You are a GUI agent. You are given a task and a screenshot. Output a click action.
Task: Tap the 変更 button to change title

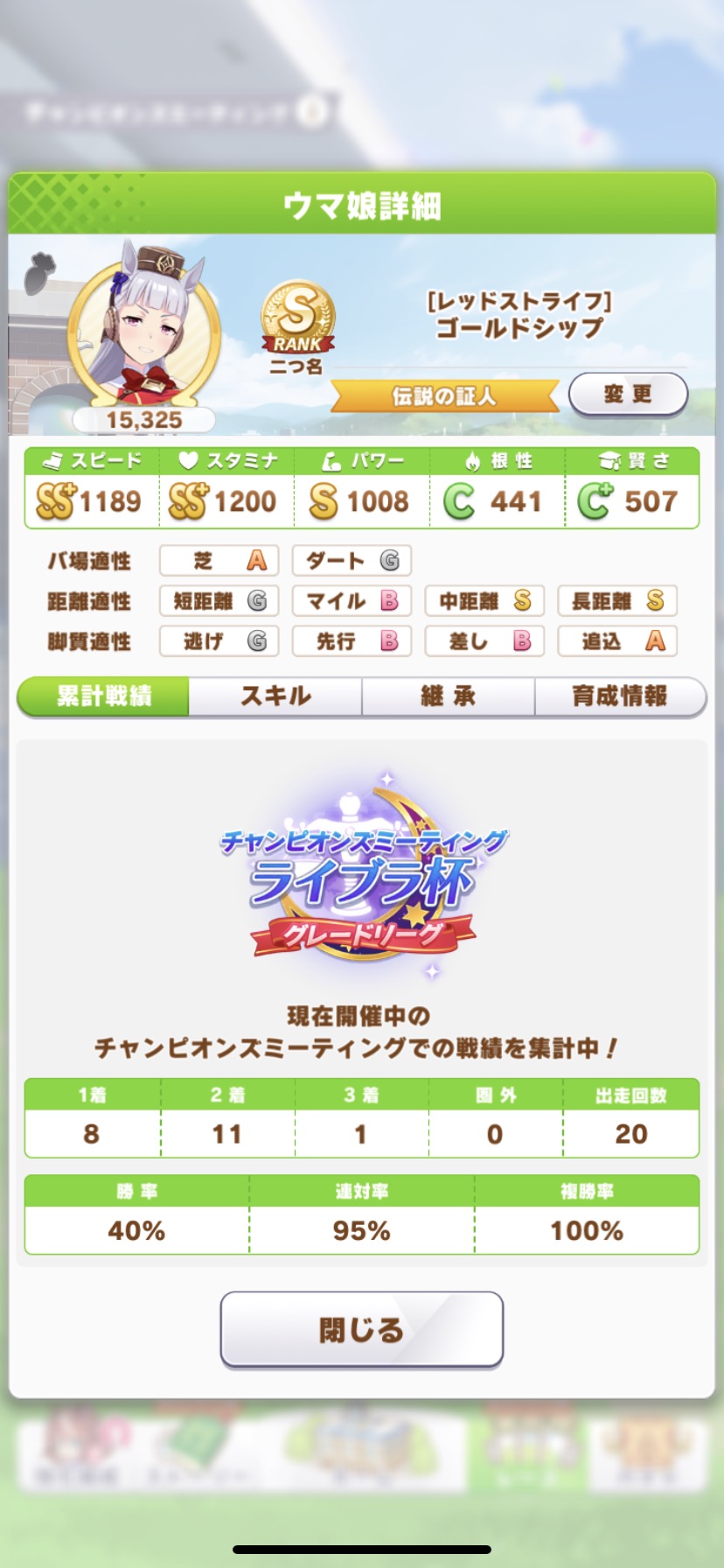628,394
